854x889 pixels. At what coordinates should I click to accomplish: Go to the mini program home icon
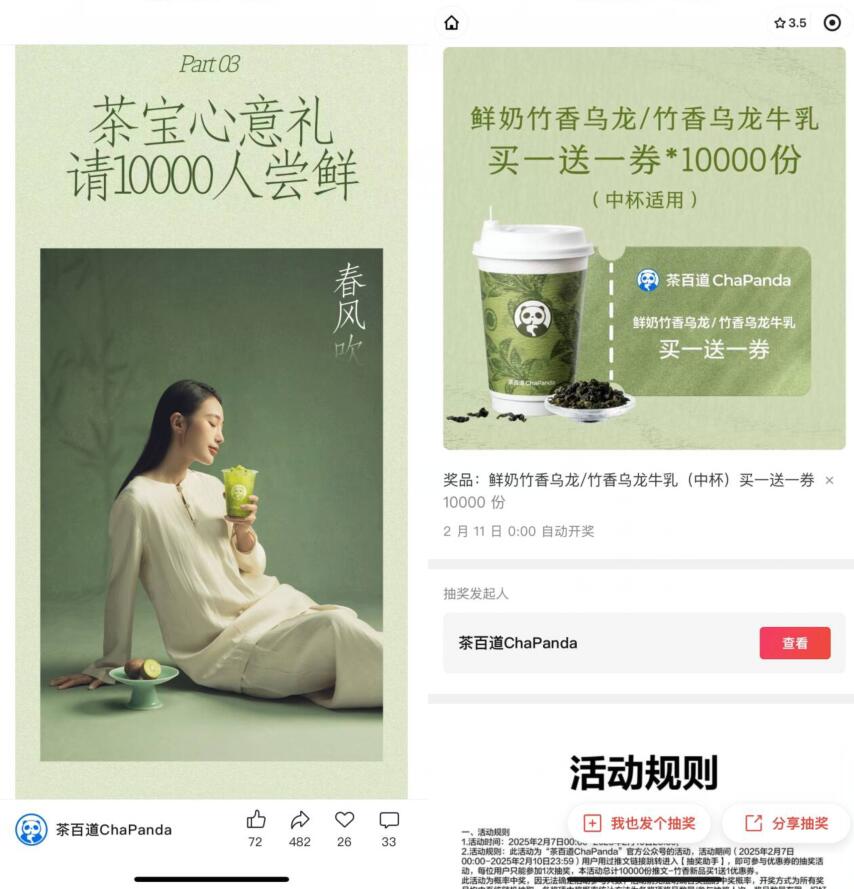point(451,23)
